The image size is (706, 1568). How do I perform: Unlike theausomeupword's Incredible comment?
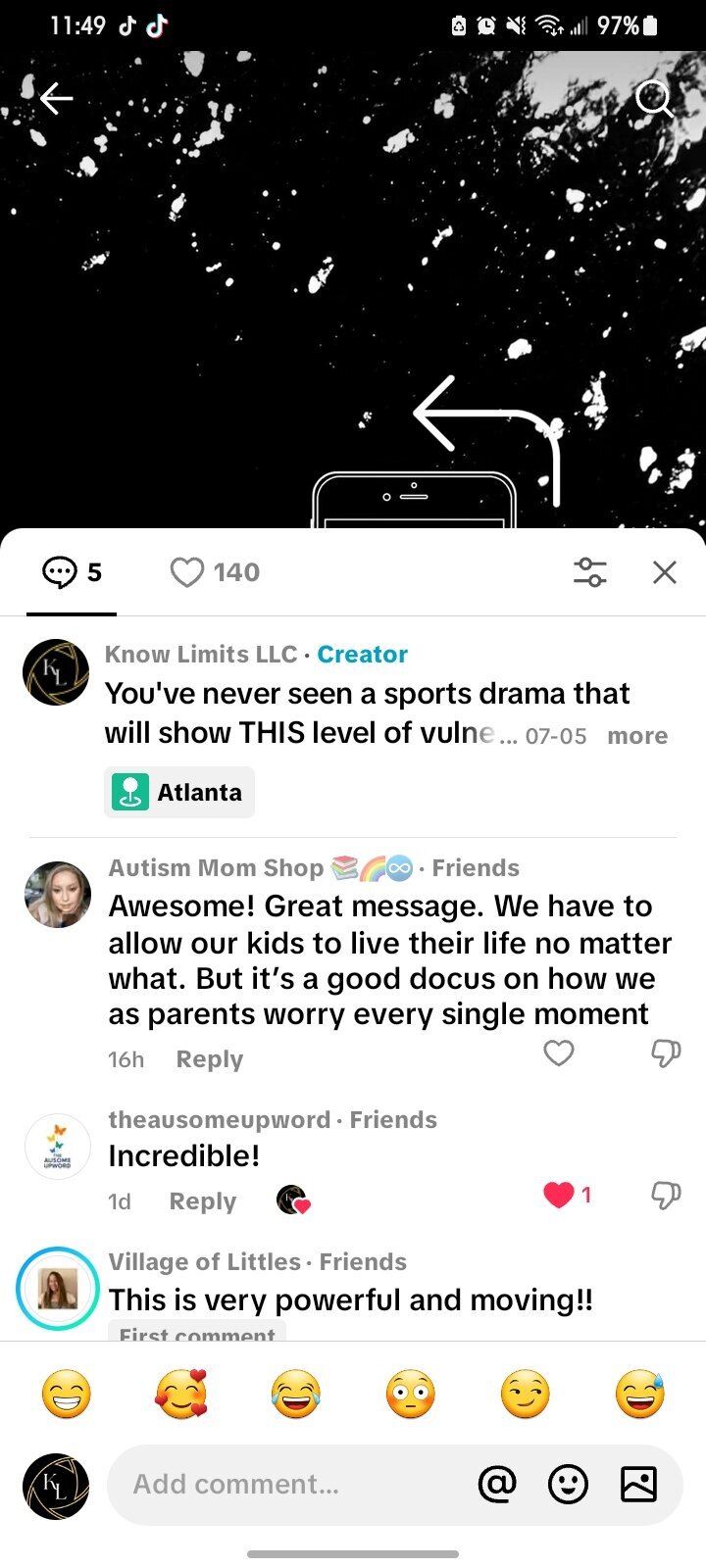point(559,1195)
